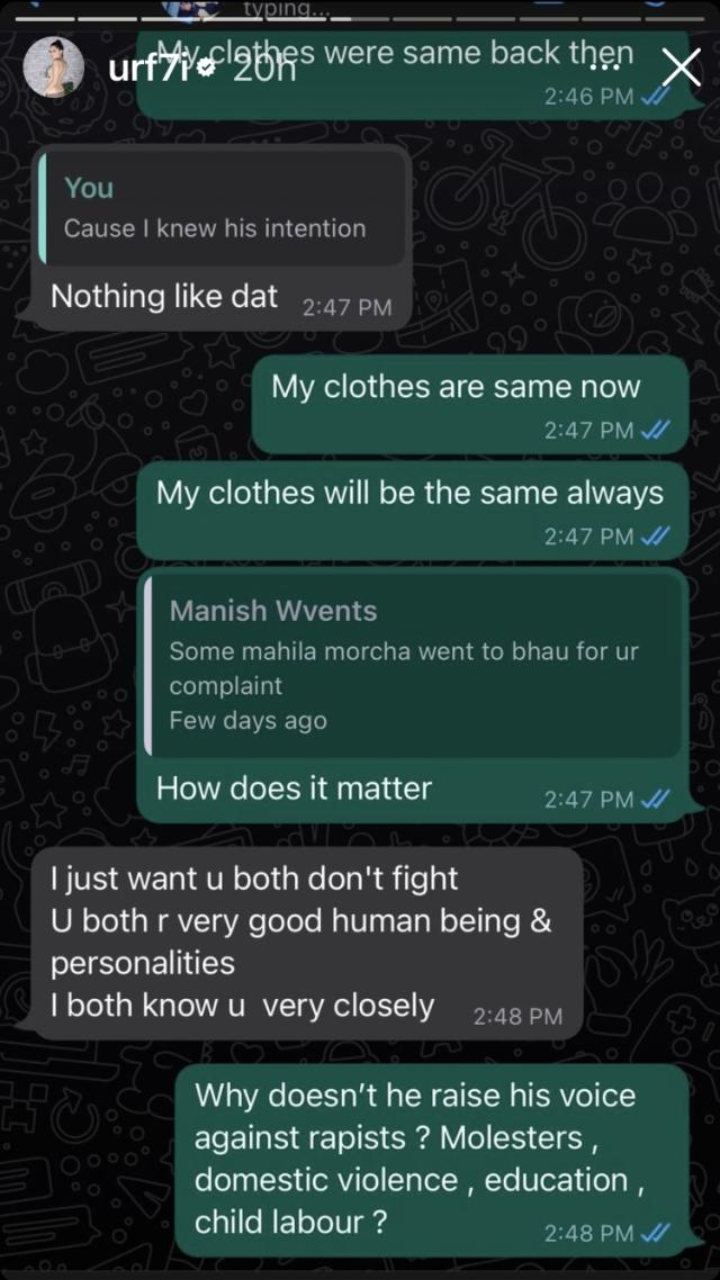Open urf7i's profile picture

click(54, 68)
